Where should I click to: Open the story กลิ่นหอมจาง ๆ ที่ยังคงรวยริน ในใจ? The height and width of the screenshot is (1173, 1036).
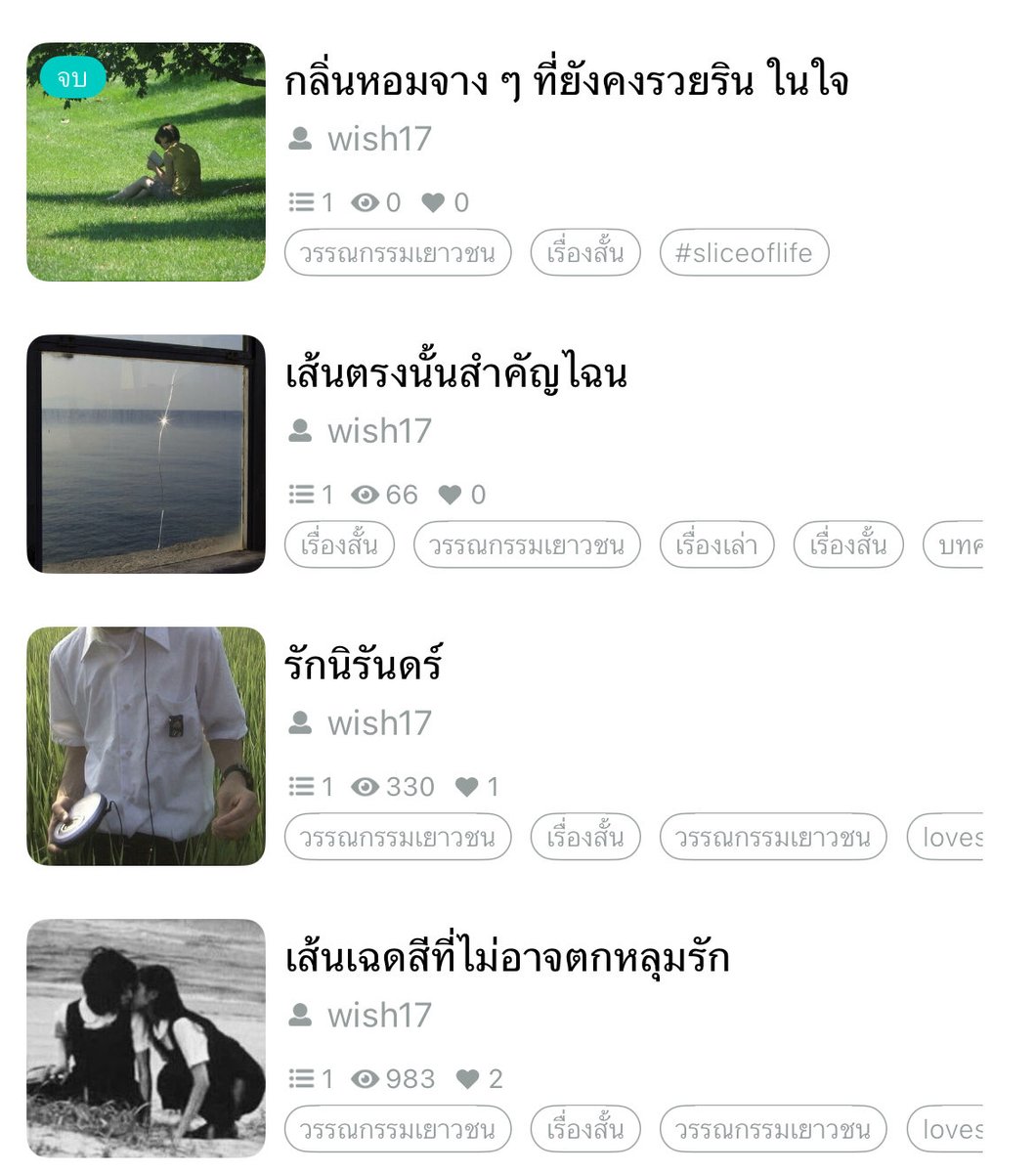(566, 82)
